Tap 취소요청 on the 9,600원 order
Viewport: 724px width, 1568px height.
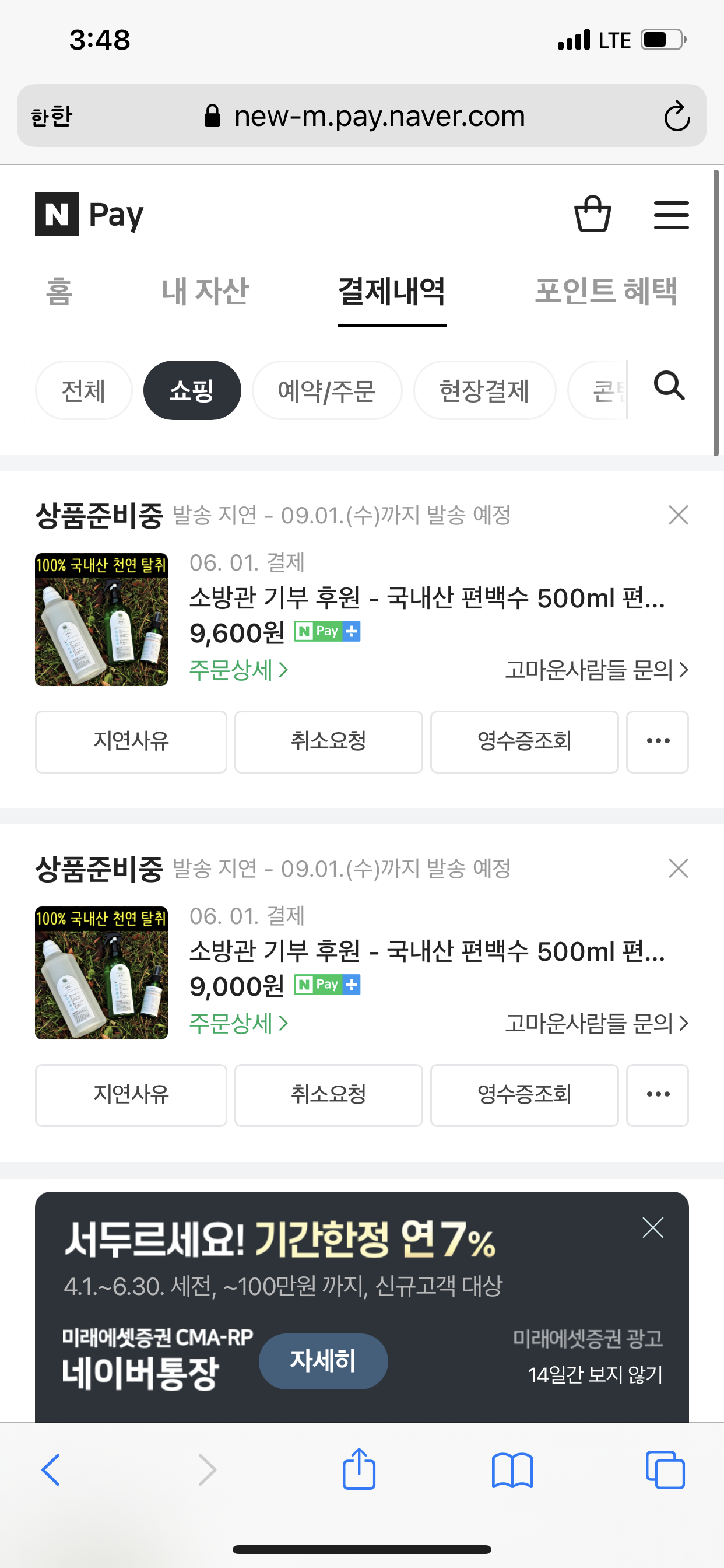(329, 741)
